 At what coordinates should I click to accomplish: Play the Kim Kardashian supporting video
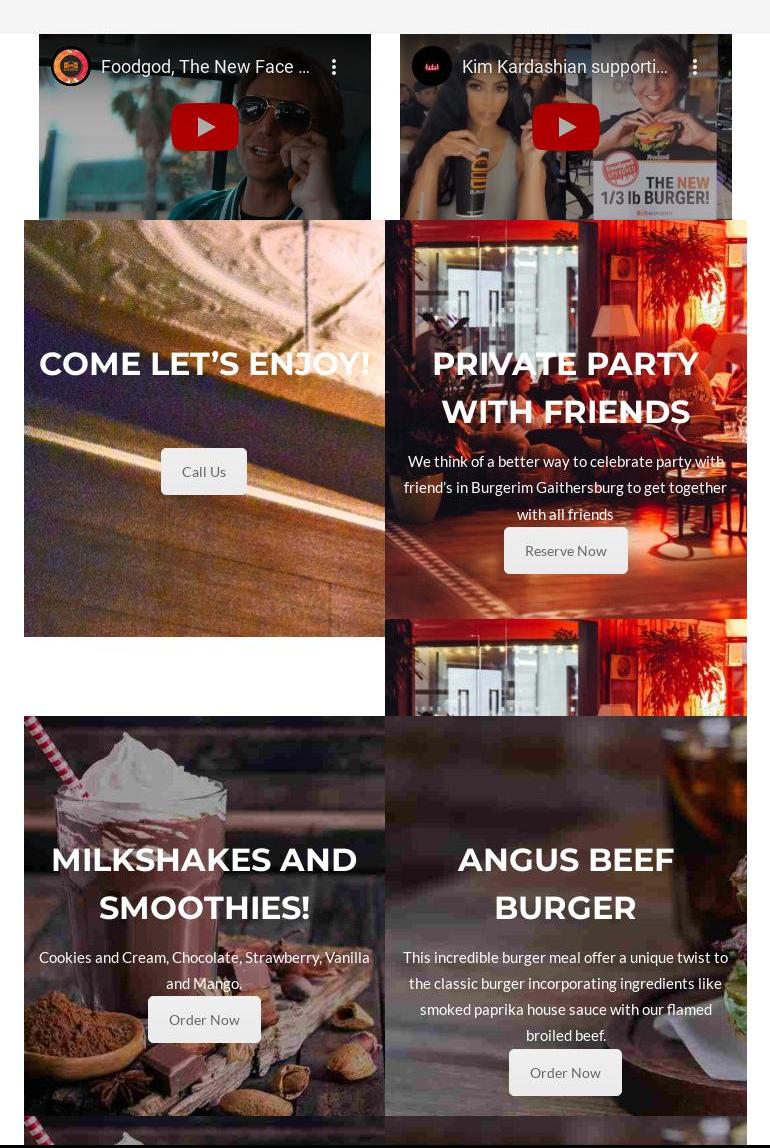click(566, 128)
